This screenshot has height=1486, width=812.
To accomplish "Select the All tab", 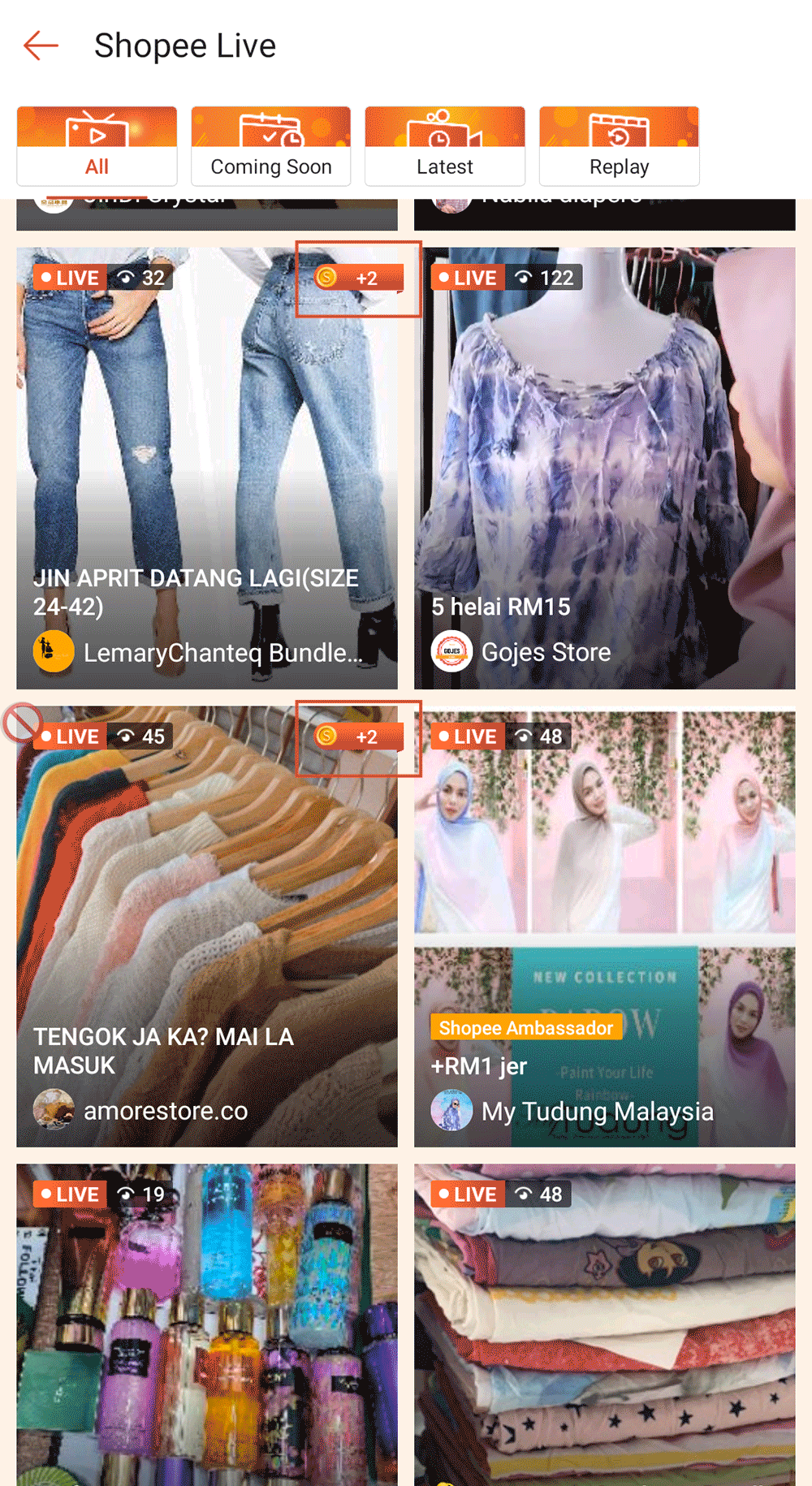I will pyautogui.click(x=97, y=147).
